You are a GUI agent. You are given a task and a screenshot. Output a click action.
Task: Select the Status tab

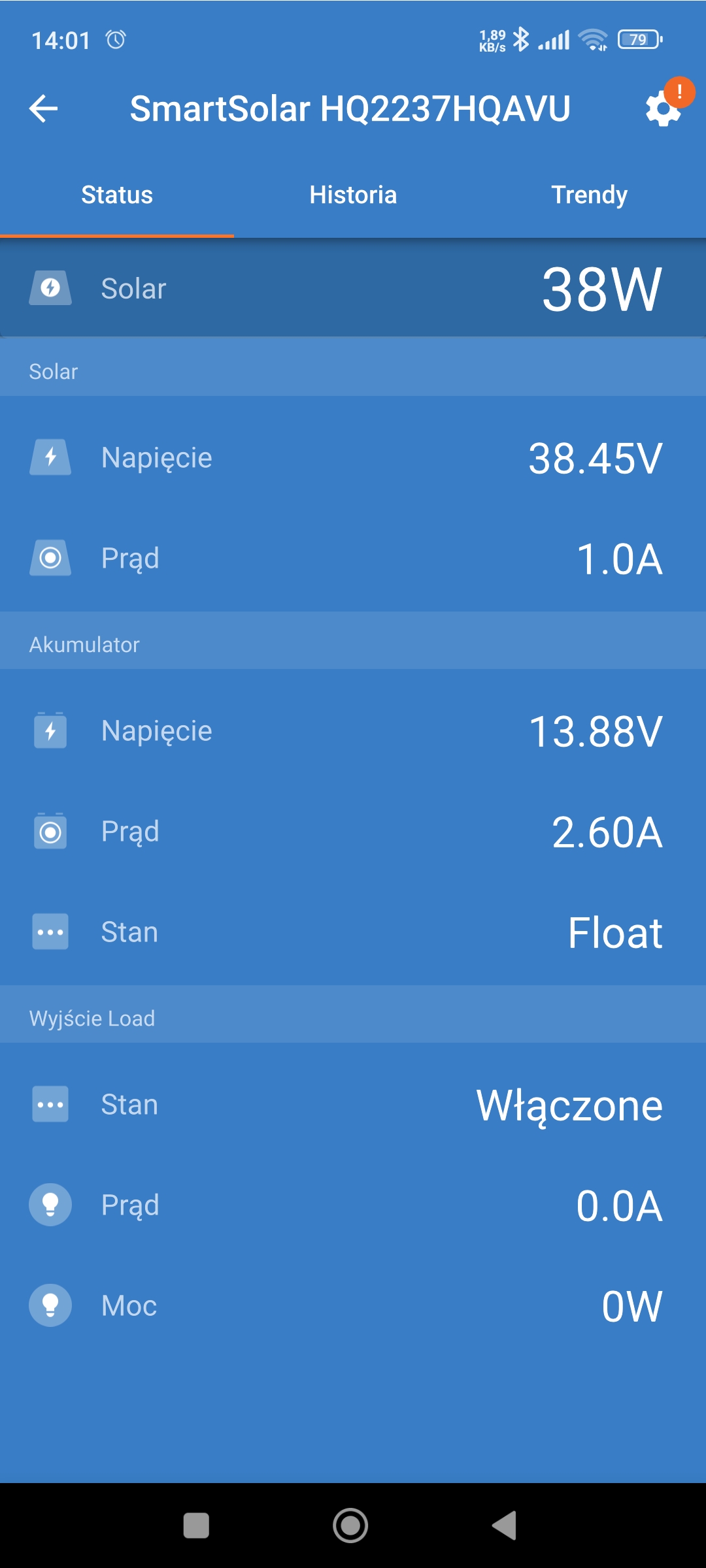[117, 195]
